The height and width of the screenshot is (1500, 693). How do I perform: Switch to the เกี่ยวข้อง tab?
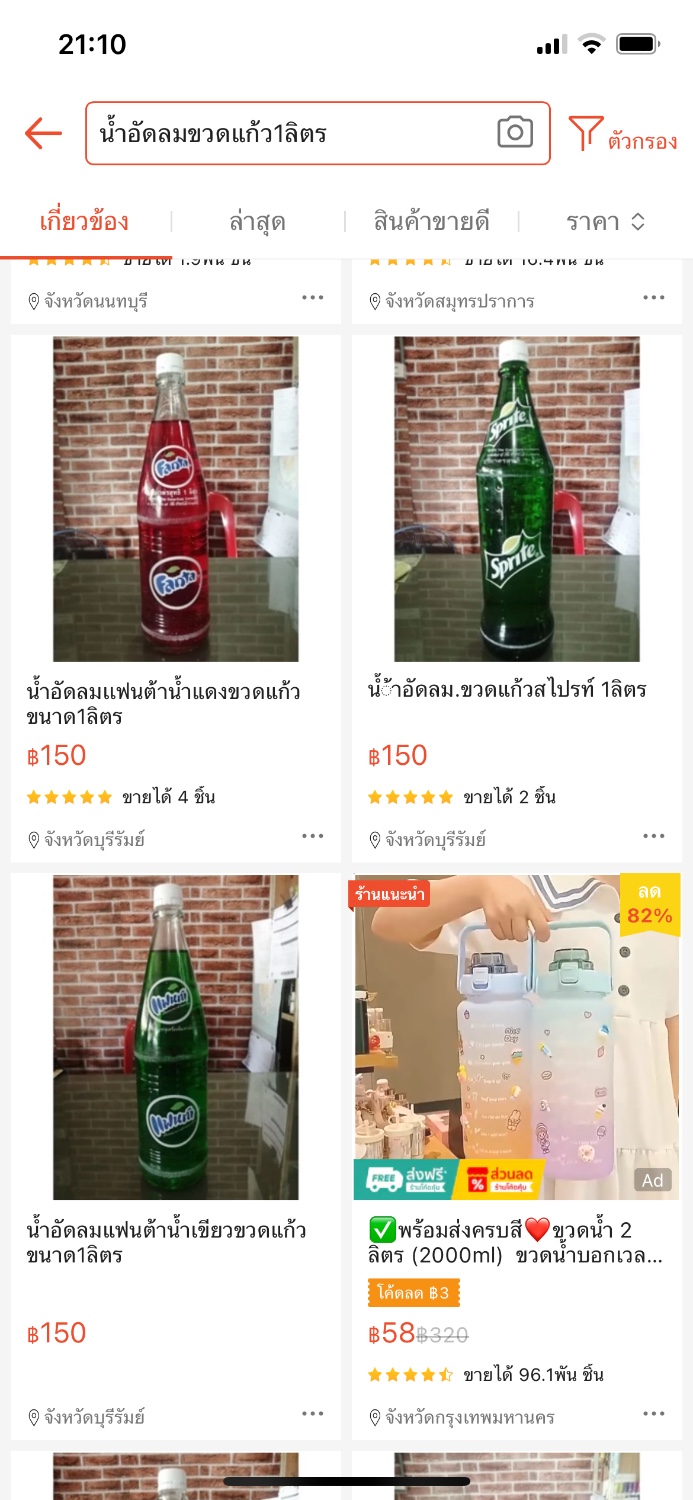pos(84,221)
